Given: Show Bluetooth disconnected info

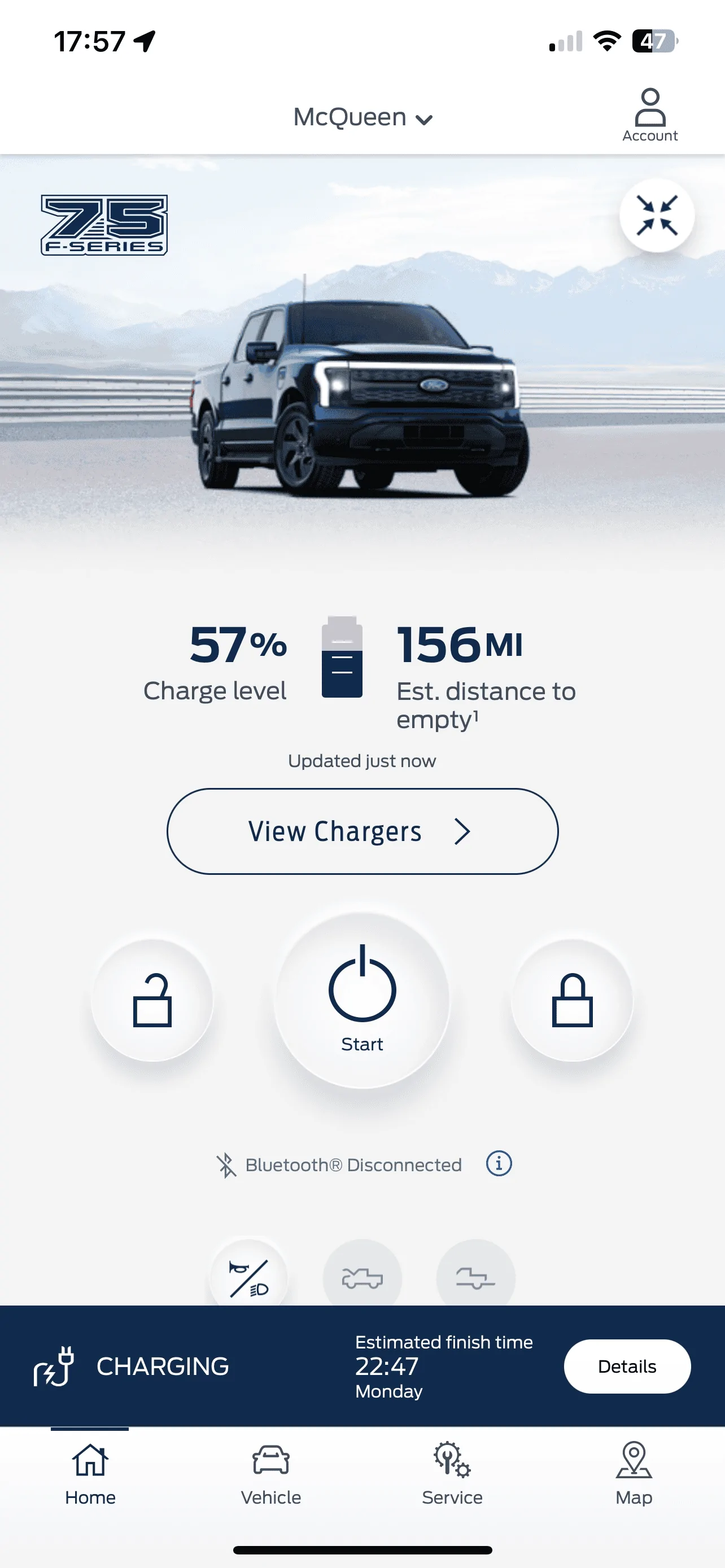Looking at the screenshot, I should (x=499, y=1164).
